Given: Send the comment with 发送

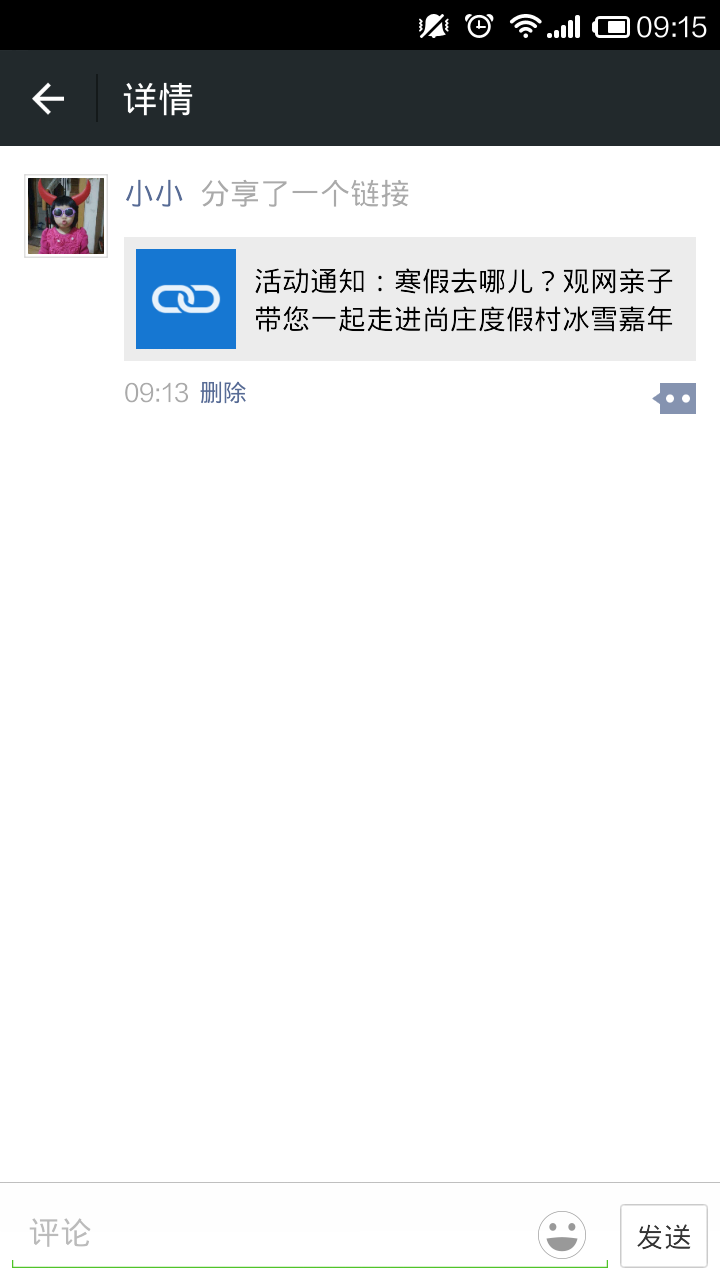Looking at the screenshot, I should pos(664,1237).
